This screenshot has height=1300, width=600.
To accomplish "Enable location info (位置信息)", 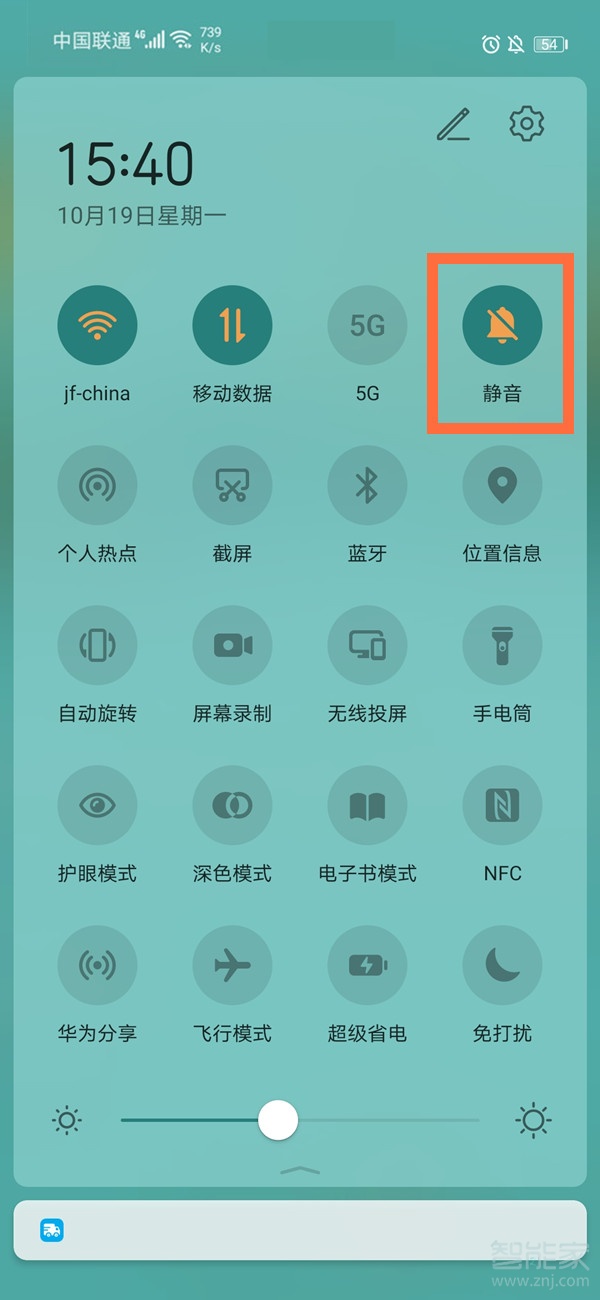I will pyautogui.click(x=502, y=485).
